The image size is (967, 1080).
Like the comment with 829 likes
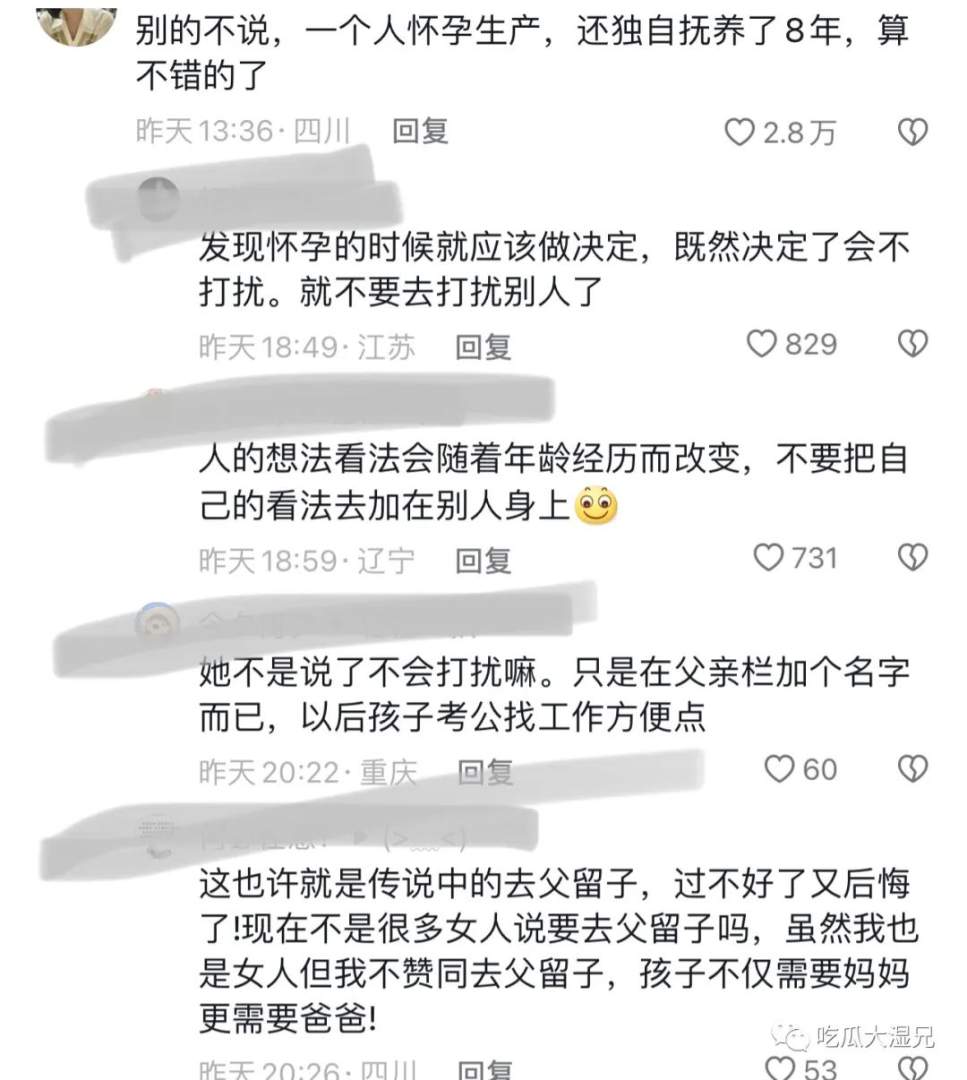[763, 344]
